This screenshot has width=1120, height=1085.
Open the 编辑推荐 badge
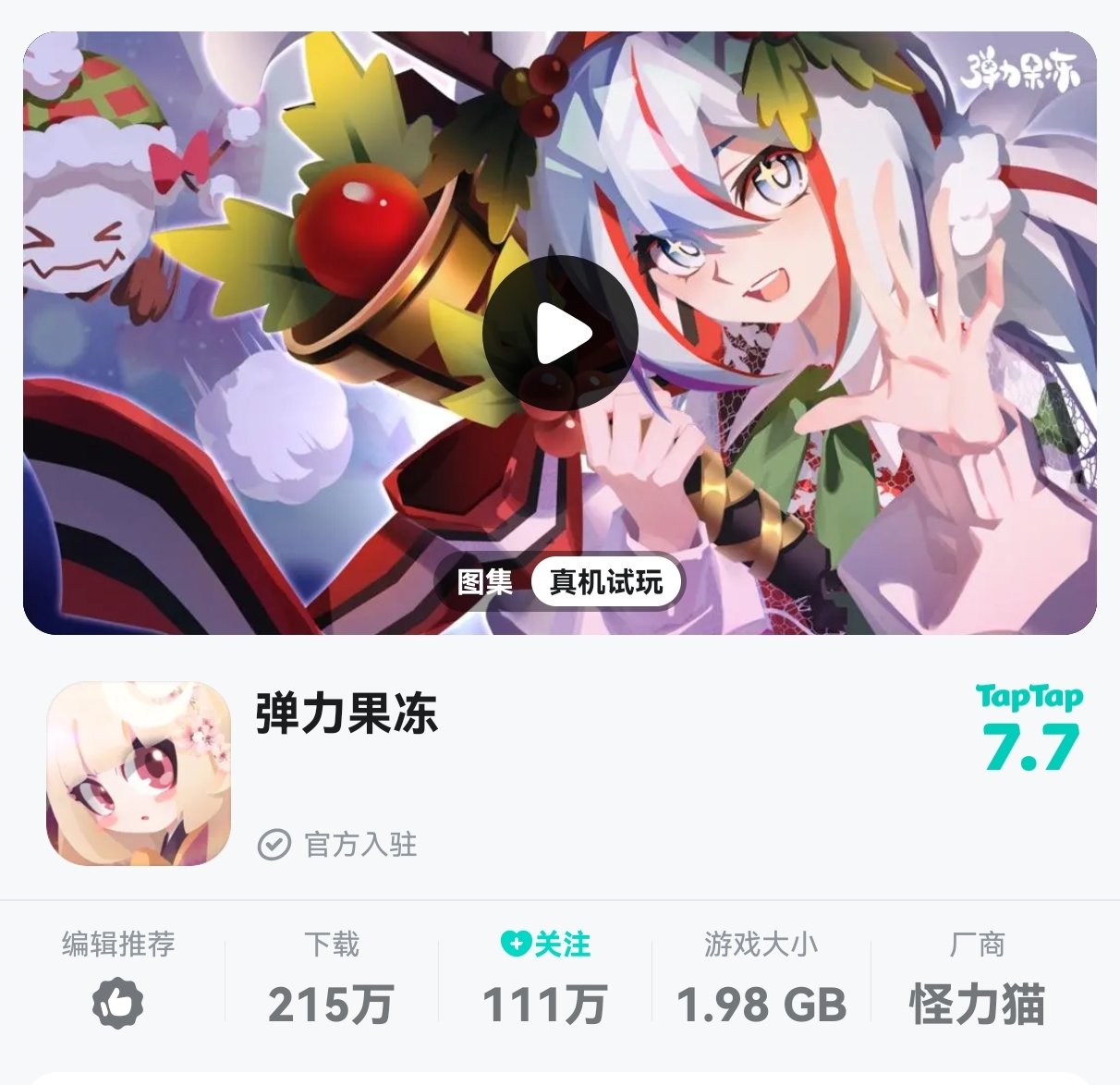118,1003
